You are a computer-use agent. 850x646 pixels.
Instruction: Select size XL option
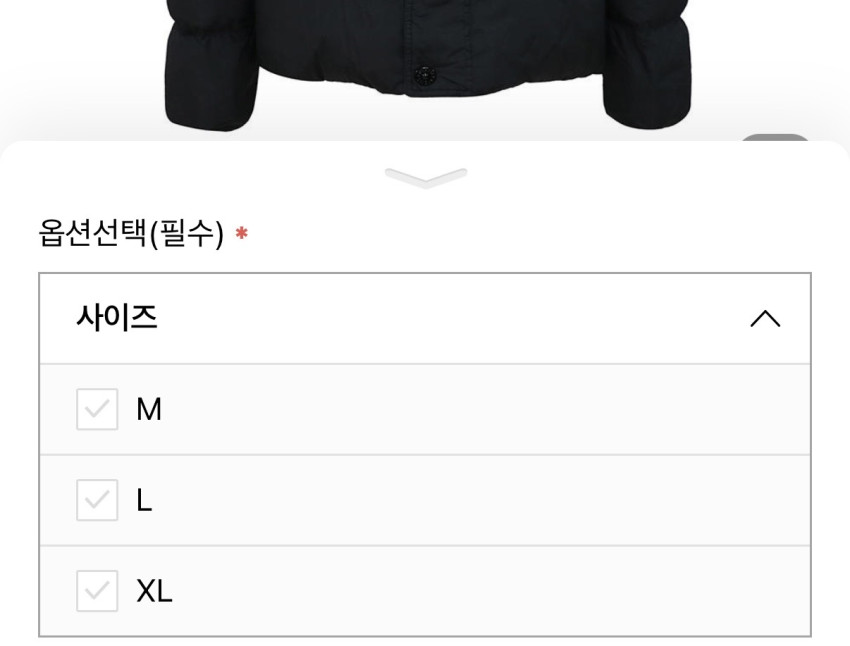pyautogui.click(x=98, y=591)
